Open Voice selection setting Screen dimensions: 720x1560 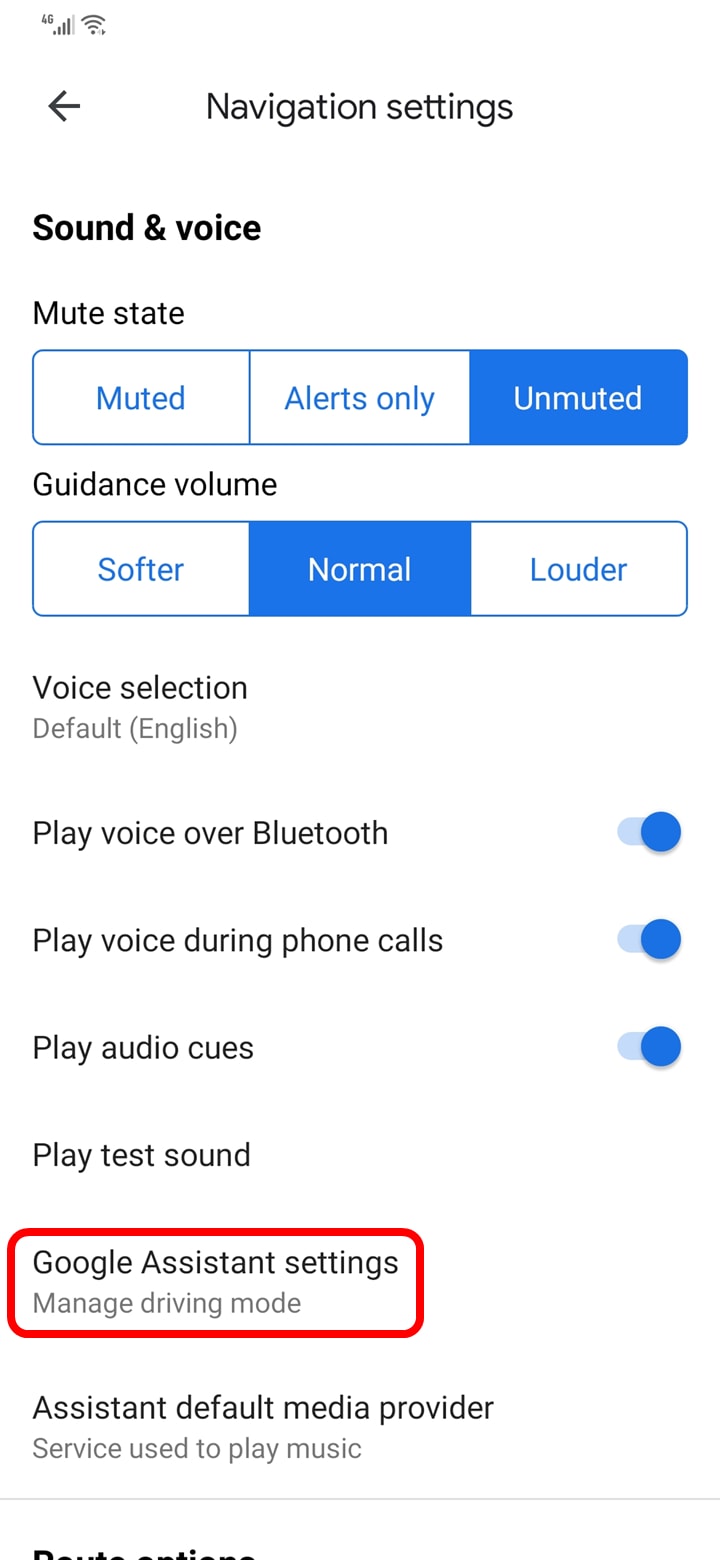coord(140,706)
